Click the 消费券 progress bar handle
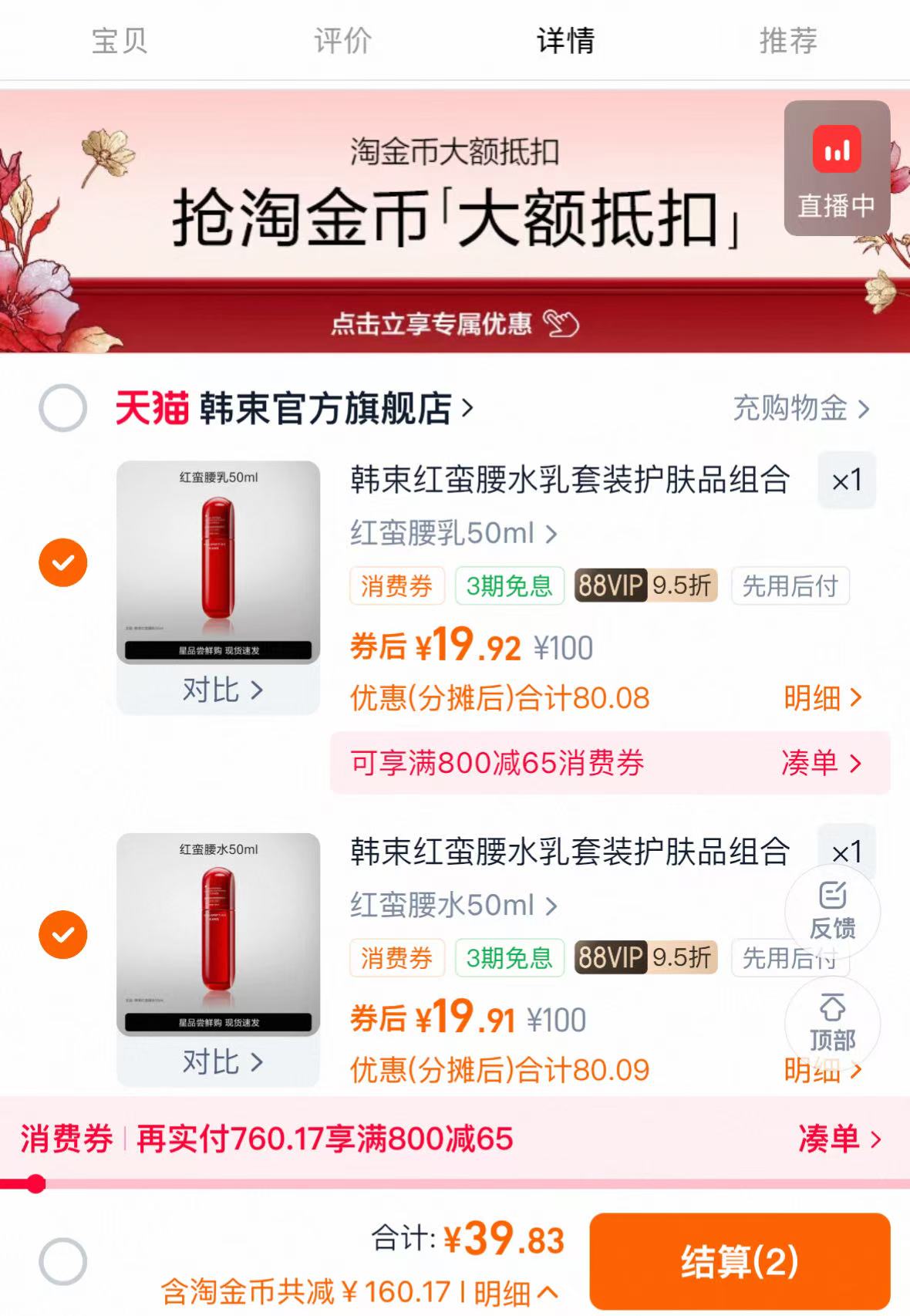910x1316 pixels. [x=35, y=1181]
